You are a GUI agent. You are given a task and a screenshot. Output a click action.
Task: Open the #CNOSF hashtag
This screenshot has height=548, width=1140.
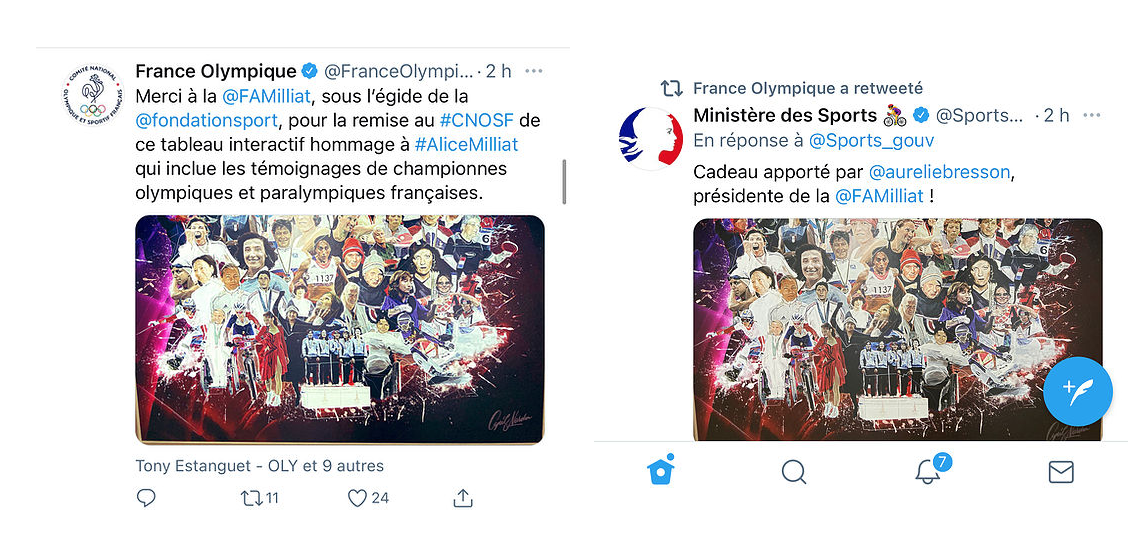click(x=477, y=121)
